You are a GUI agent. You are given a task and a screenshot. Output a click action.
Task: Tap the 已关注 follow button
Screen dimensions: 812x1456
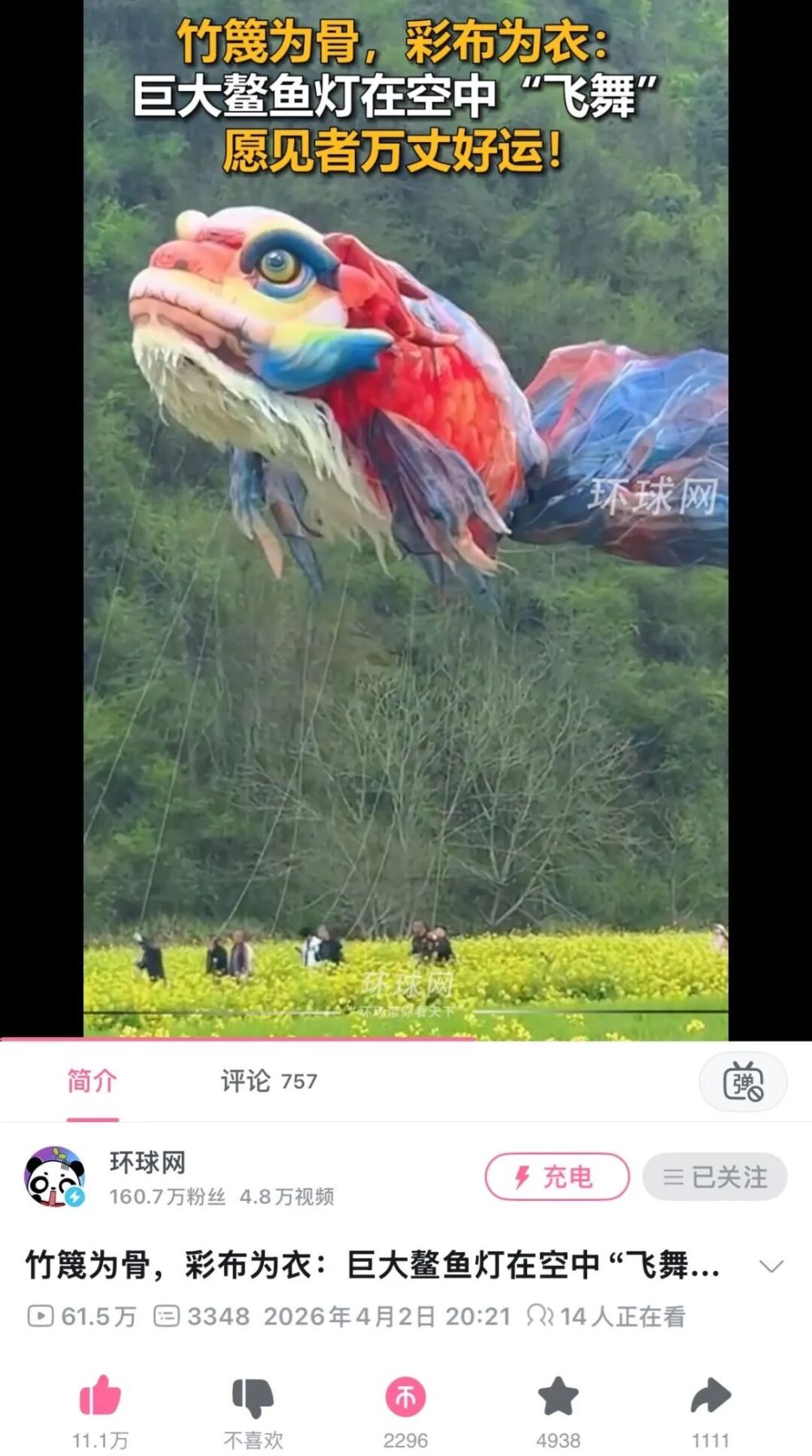pyautogui.click(x=715, y=1177)
